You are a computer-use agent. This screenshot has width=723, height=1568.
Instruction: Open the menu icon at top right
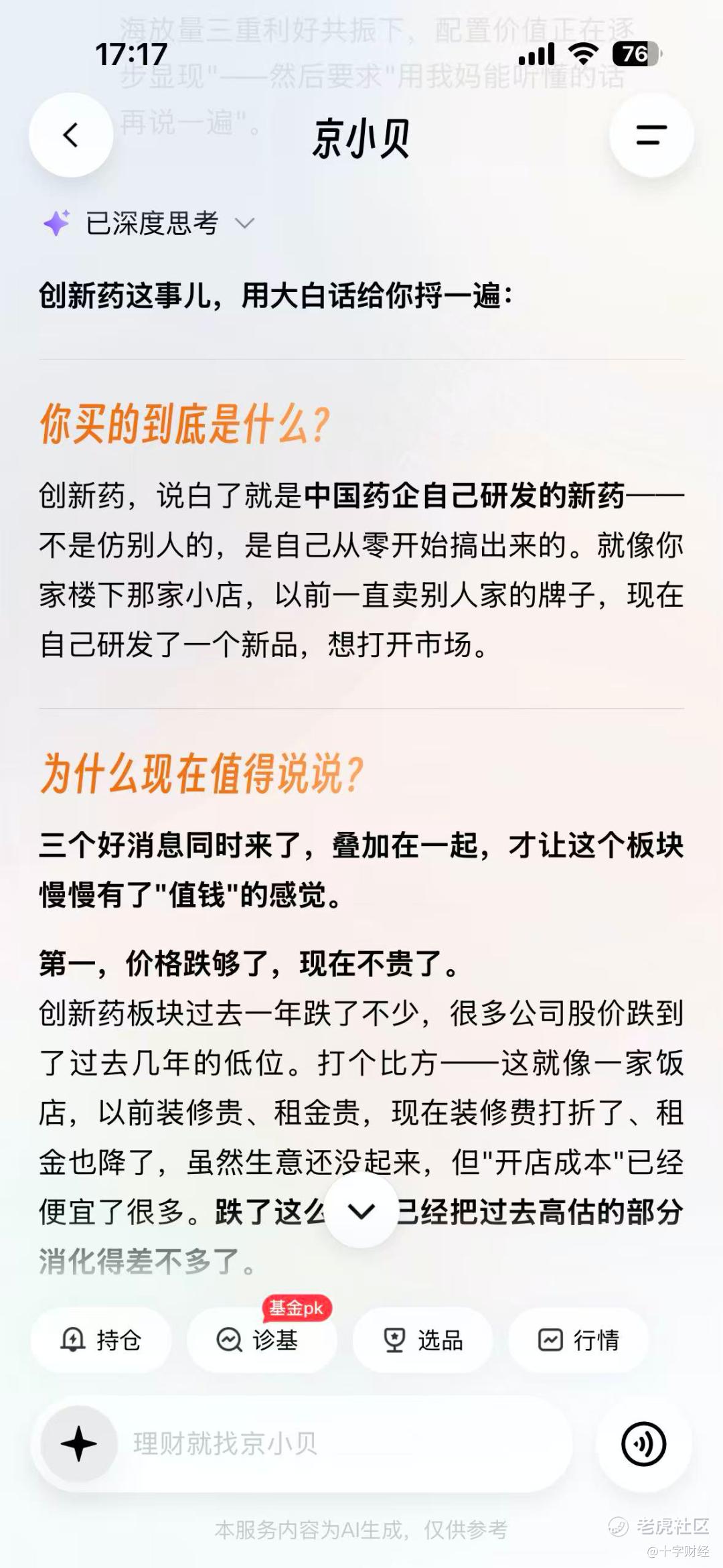pos(651,135)
